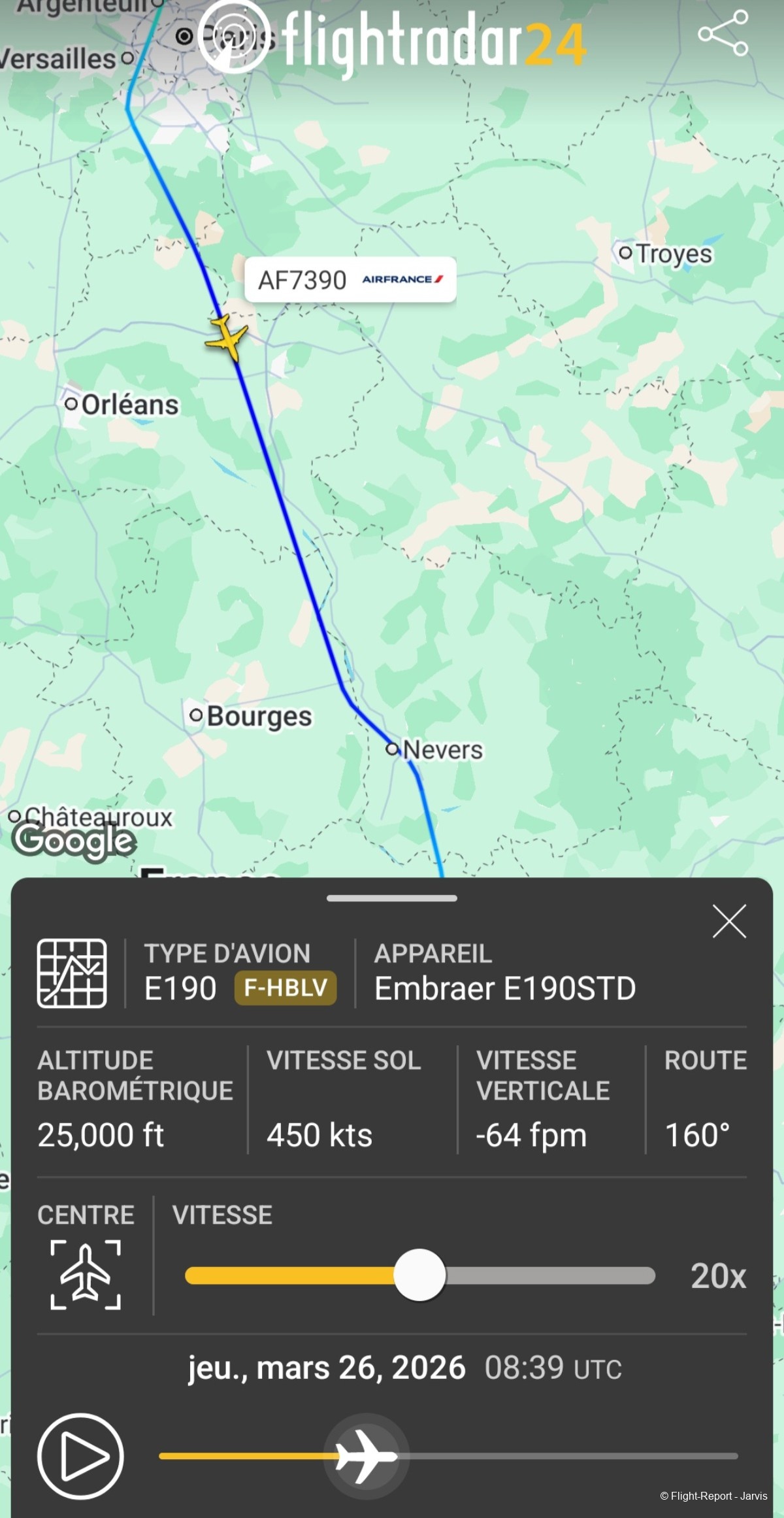
Task: Center the map on the aircraft
Action: [86, 1275]
